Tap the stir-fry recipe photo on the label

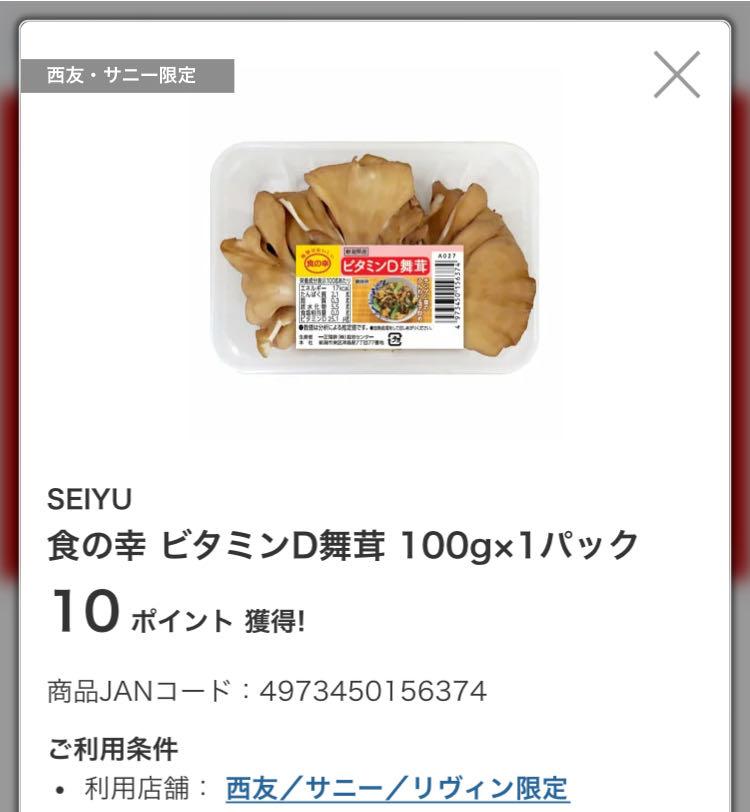[x=390, y=300]
